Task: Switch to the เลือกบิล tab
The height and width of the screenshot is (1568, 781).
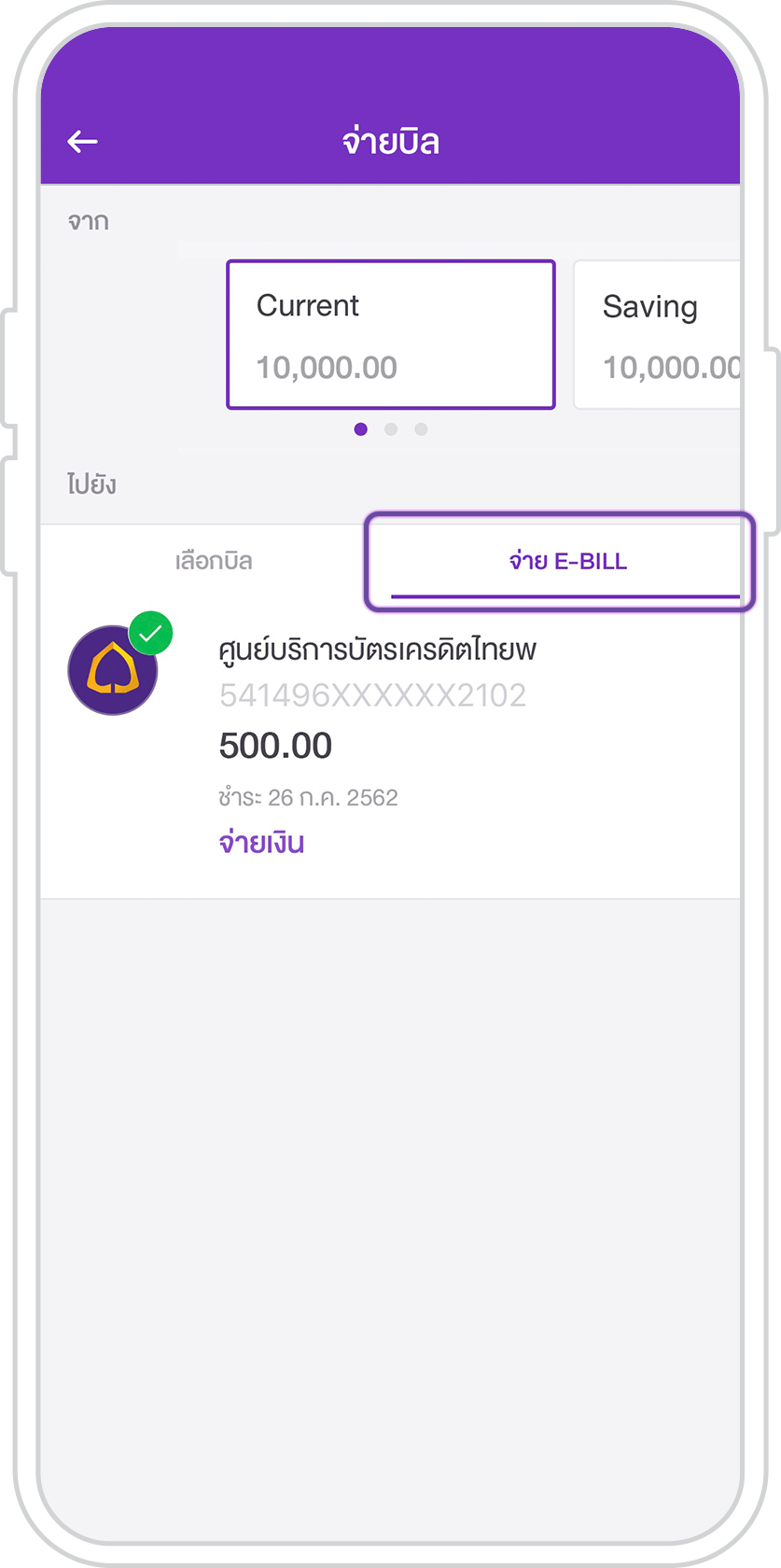Action: [214, 561]
